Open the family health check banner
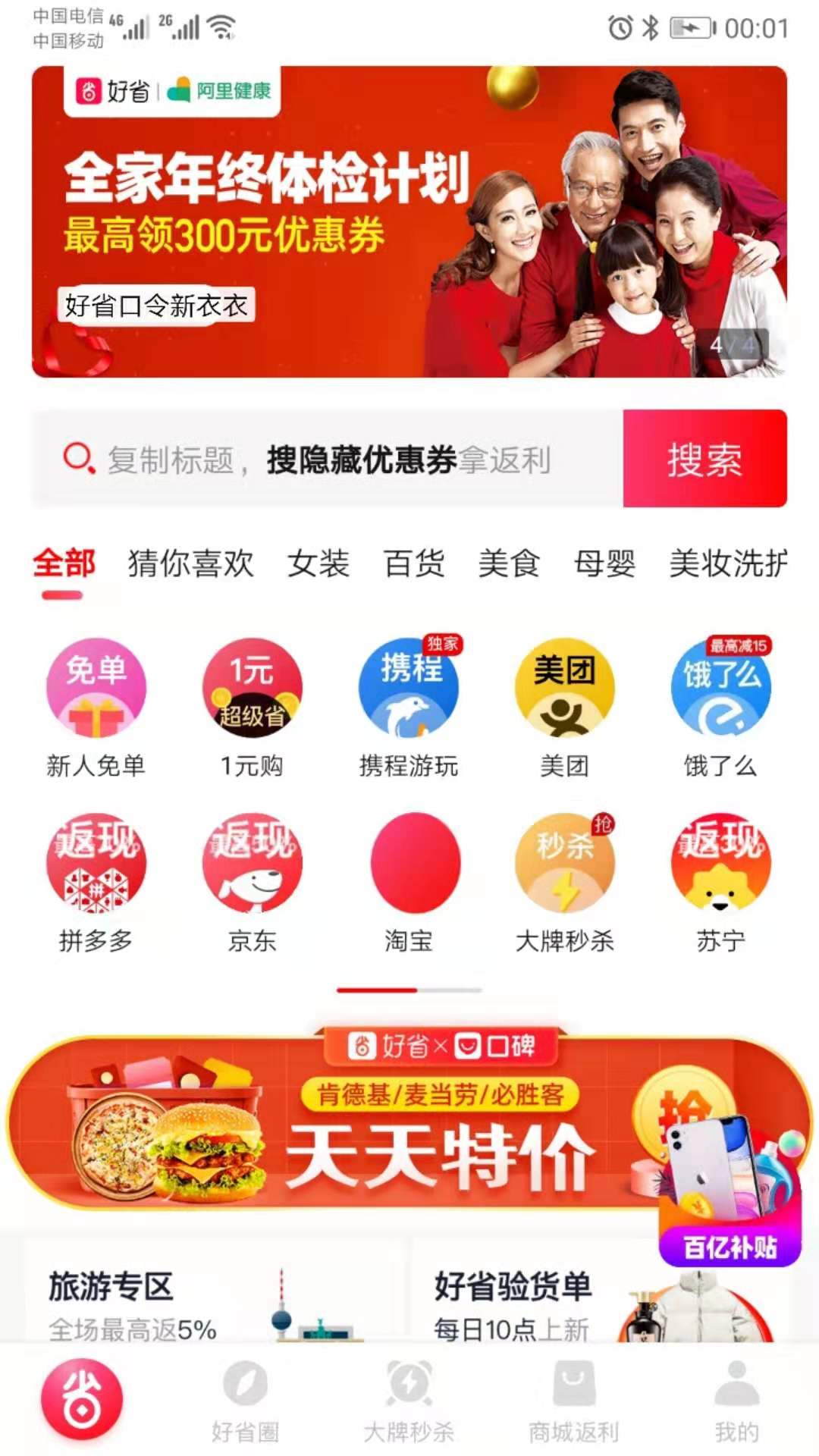This screenshot has height=1456, width=819. (x=409, y=221)
